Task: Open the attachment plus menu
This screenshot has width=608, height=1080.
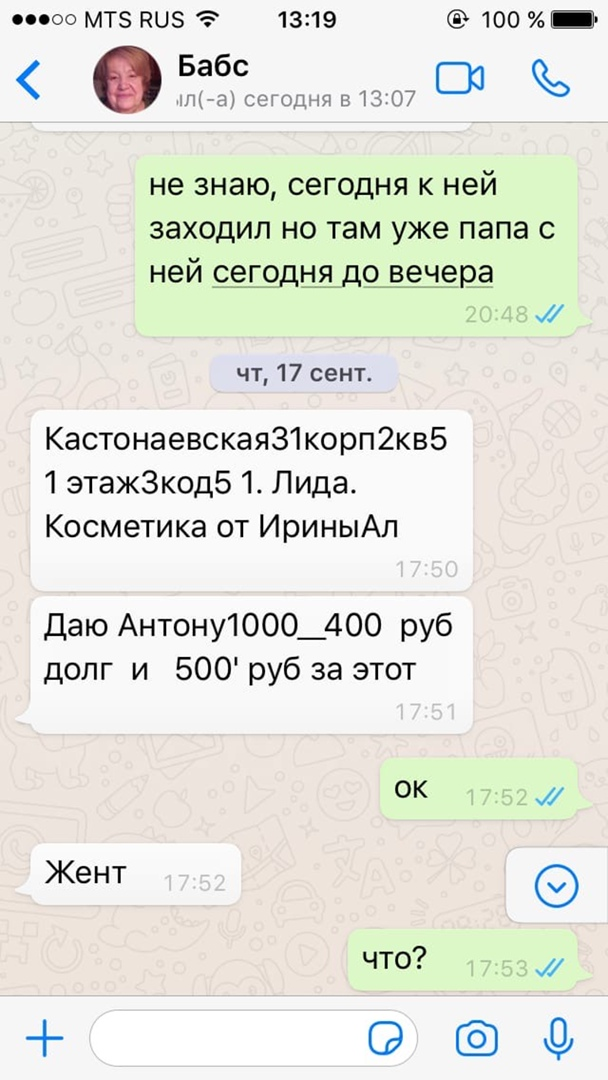Action: [x=44, y=1039]
